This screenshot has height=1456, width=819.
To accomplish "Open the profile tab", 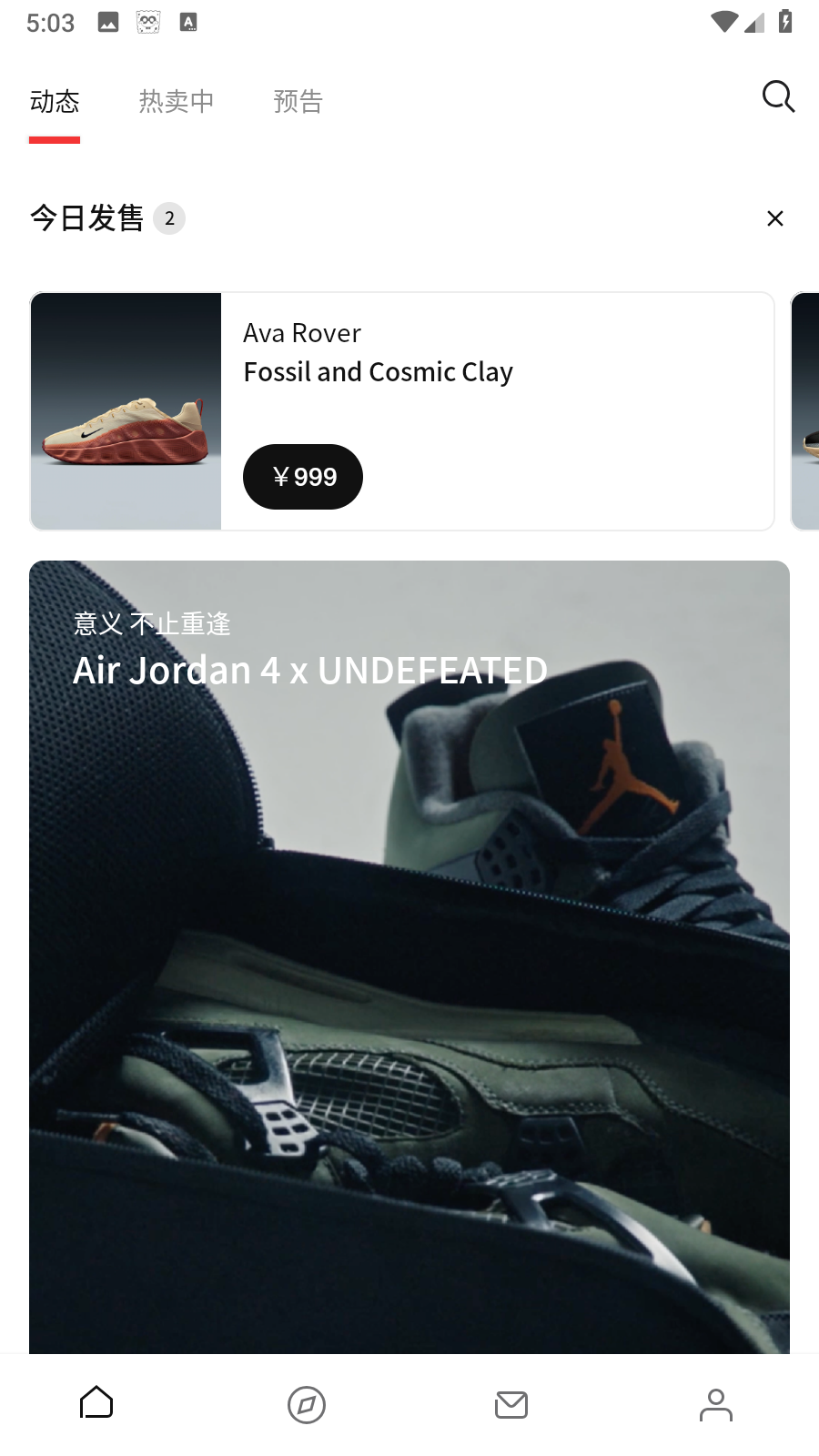I will point(716,1404).
